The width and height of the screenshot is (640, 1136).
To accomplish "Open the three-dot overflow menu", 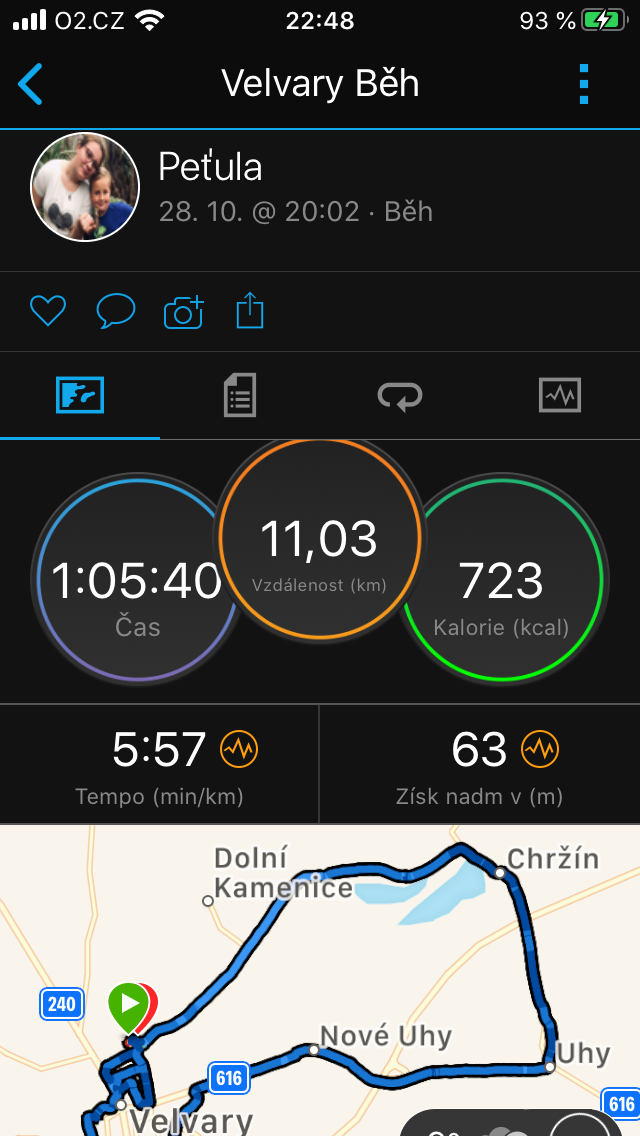I will [x=584, y=84].
